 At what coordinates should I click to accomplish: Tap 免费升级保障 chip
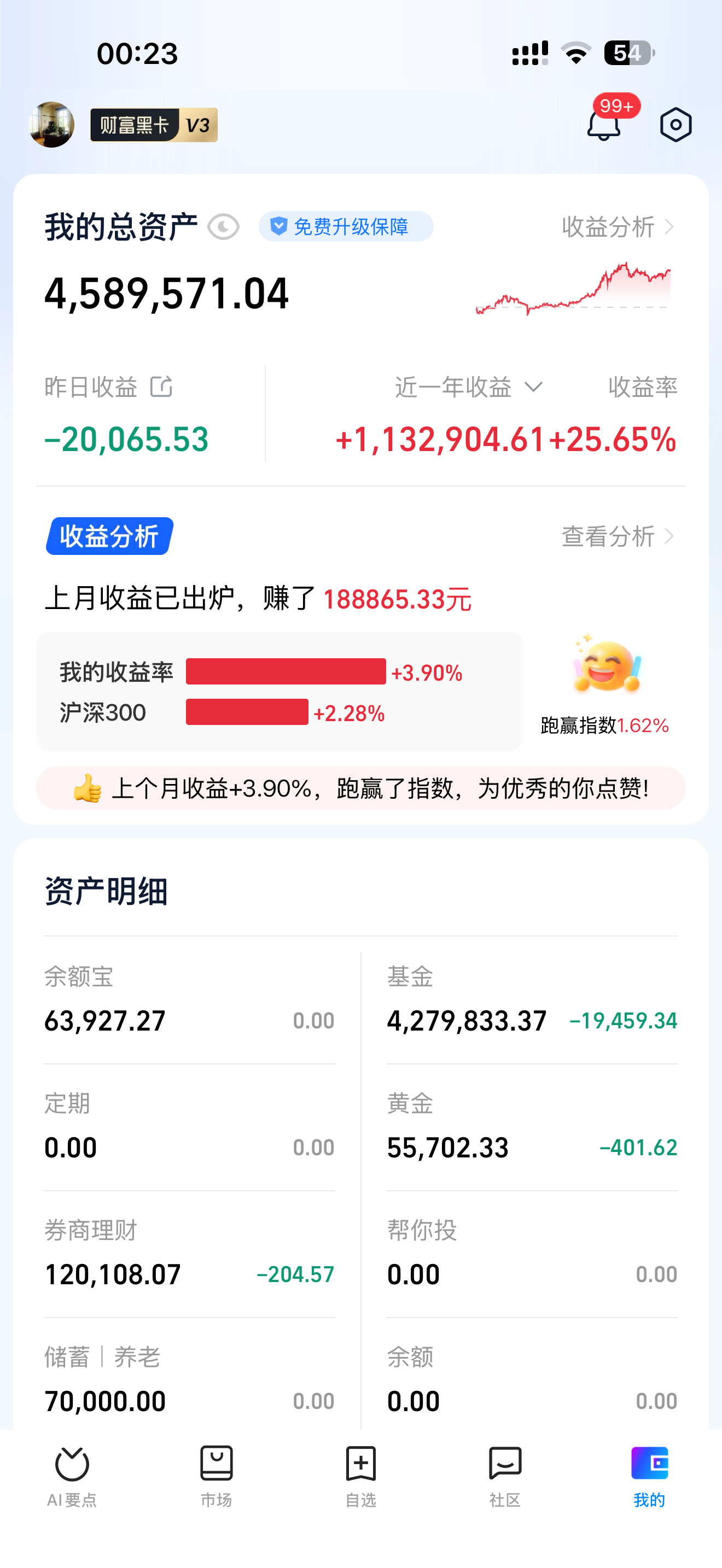pos(346,227)
